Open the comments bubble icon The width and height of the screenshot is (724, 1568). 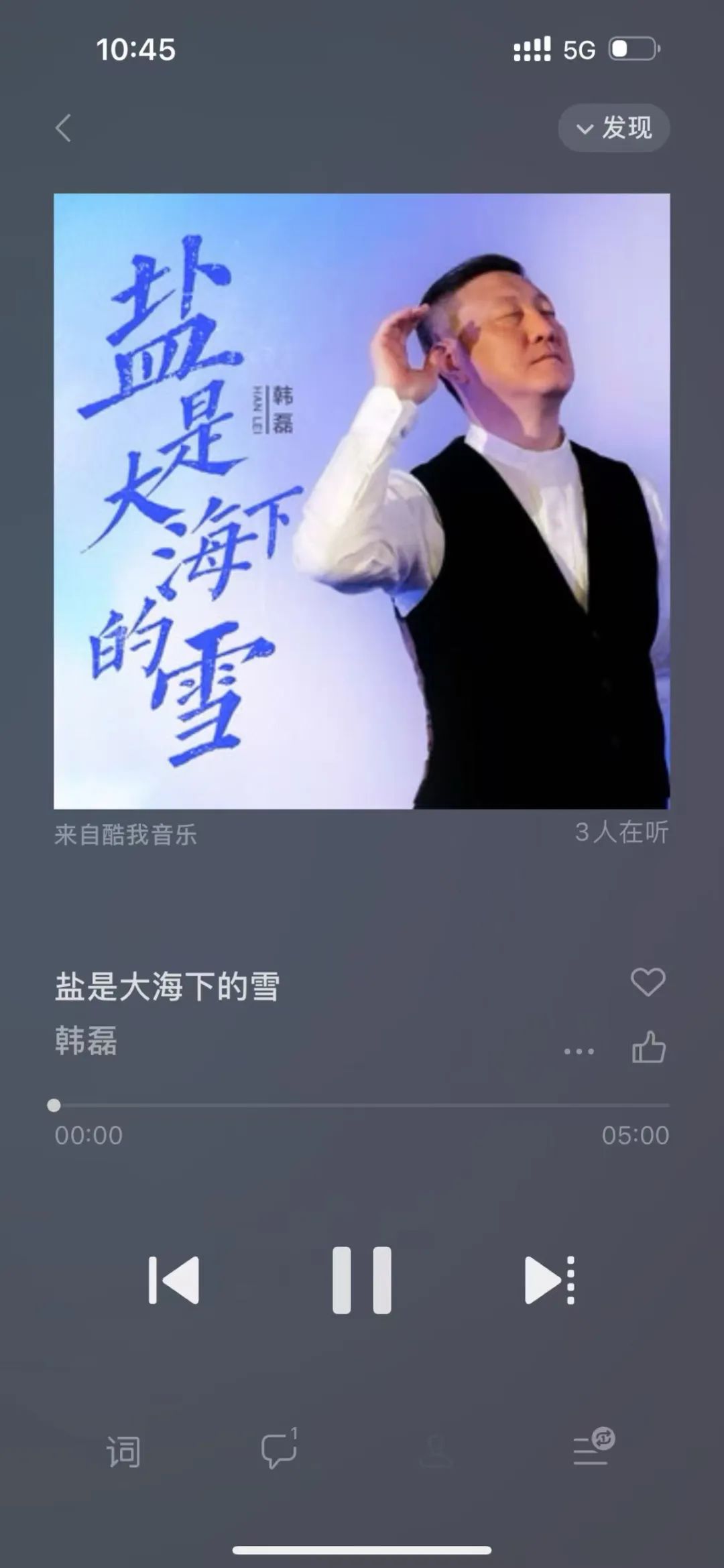(x=279, y=1449)
